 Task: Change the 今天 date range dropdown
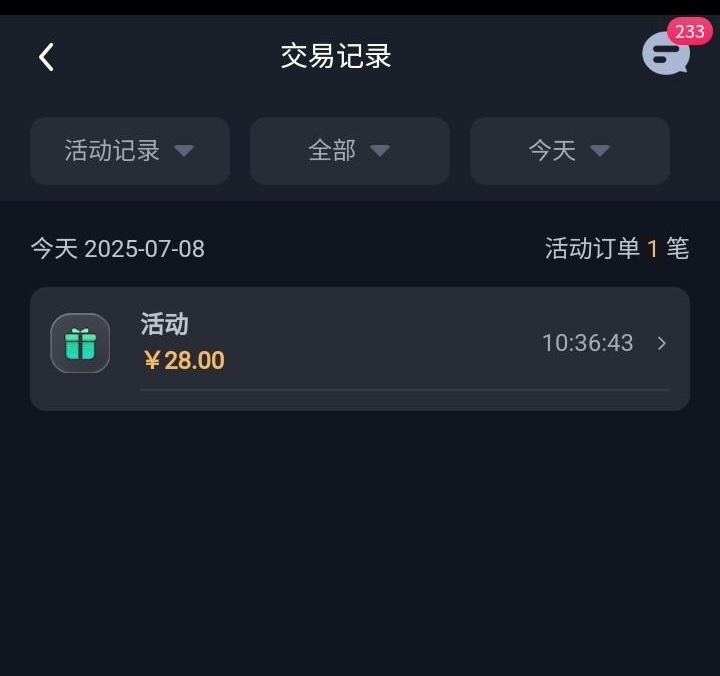coord(569,151)
